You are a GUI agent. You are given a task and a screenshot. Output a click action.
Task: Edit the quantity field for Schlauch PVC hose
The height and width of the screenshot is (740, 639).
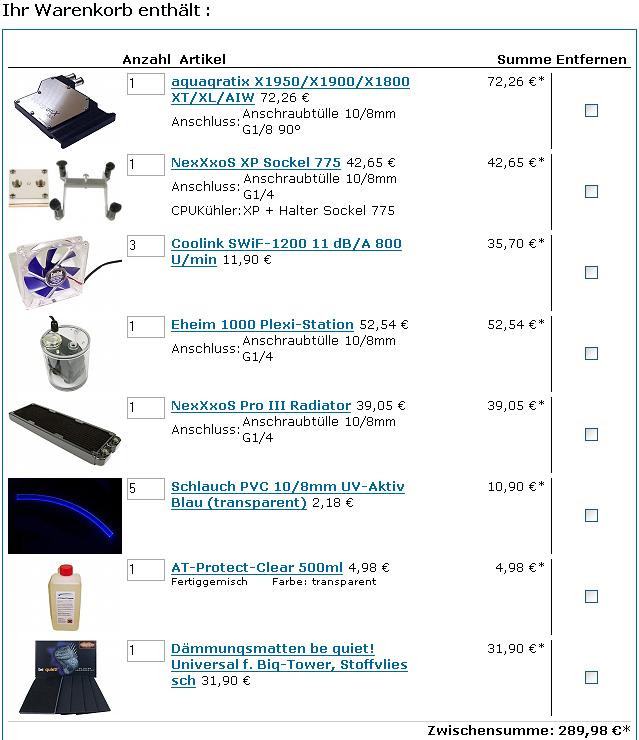145,488
